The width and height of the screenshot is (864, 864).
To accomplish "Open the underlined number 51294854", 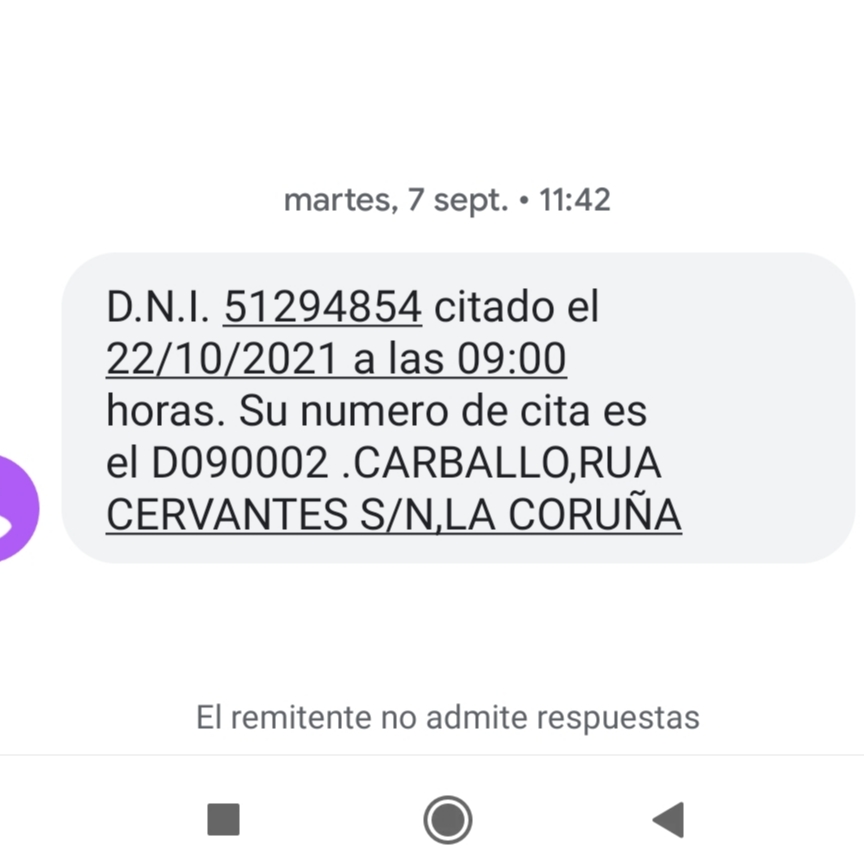I will (x=322, y=307).
